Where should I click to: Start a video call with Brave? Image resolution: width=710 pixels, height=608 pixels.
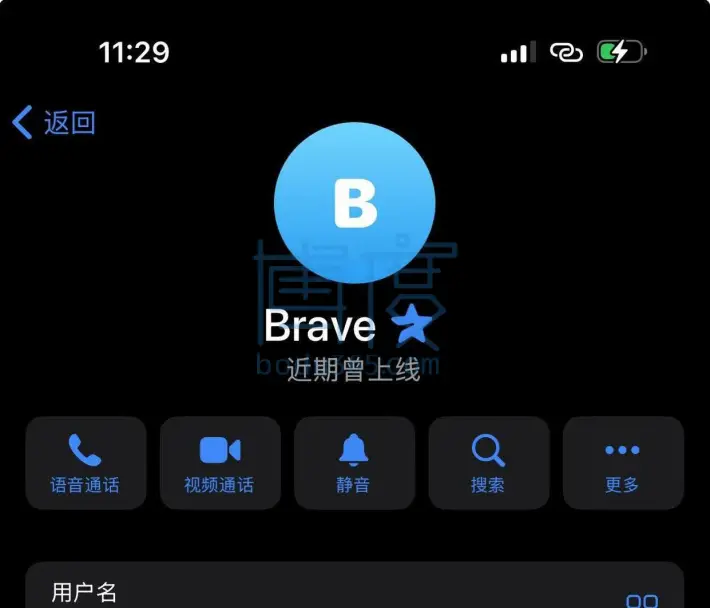220,463
